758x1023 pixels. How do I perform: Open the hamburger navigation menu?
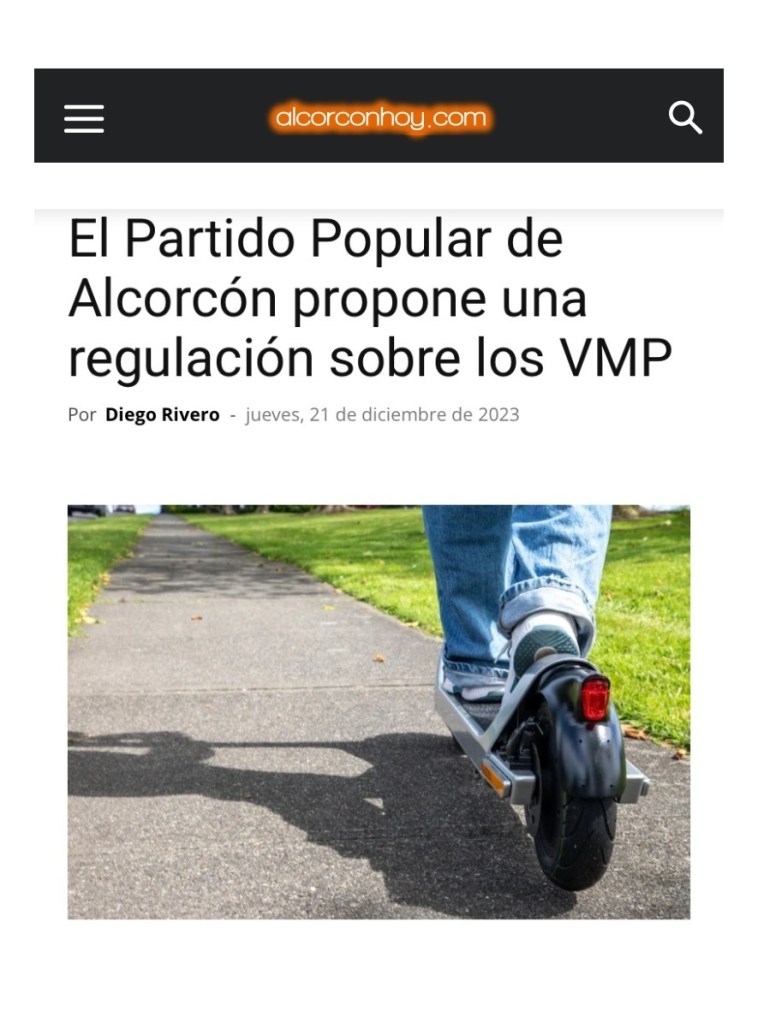click(x=84, y=119)
